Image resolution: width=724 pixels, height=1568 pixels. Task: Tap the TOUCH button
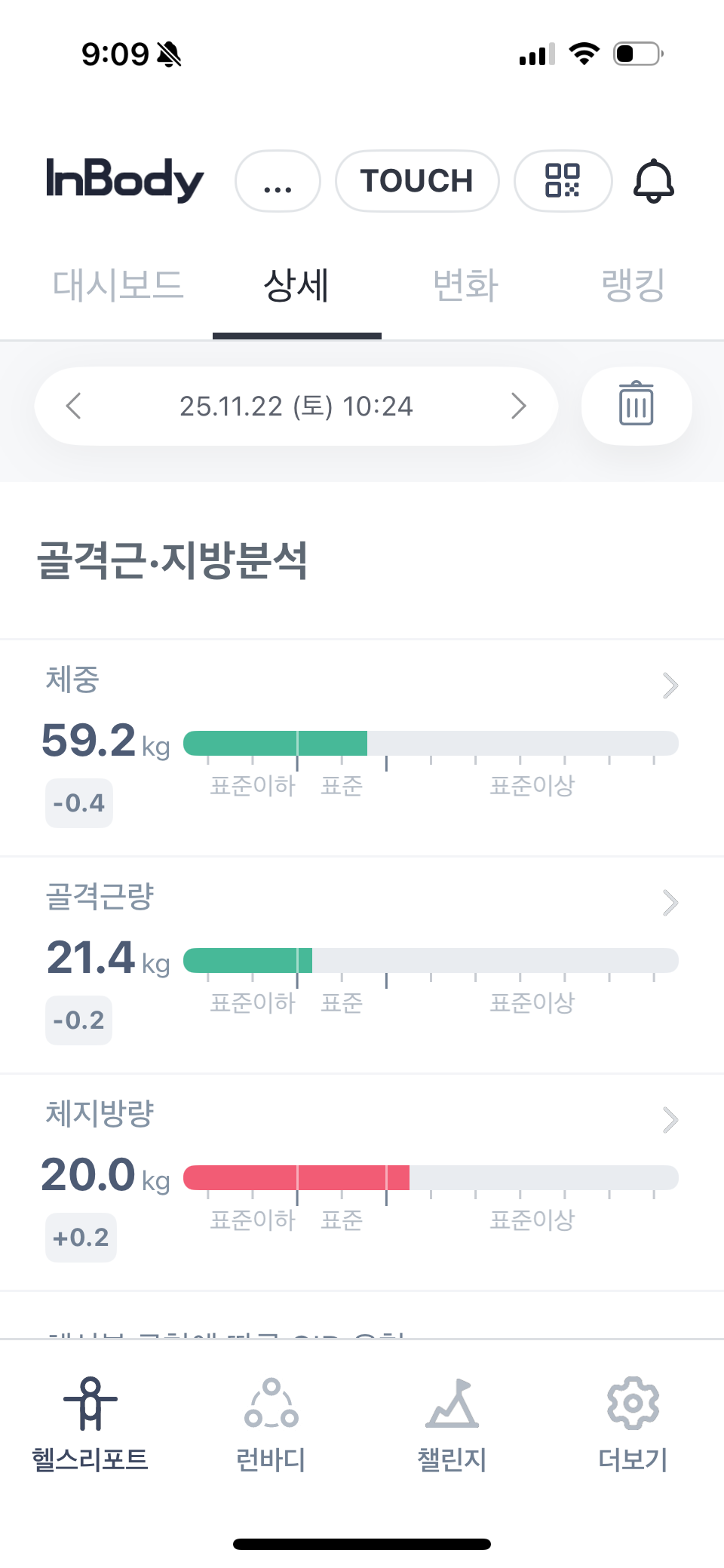click(x=417, y=181)
